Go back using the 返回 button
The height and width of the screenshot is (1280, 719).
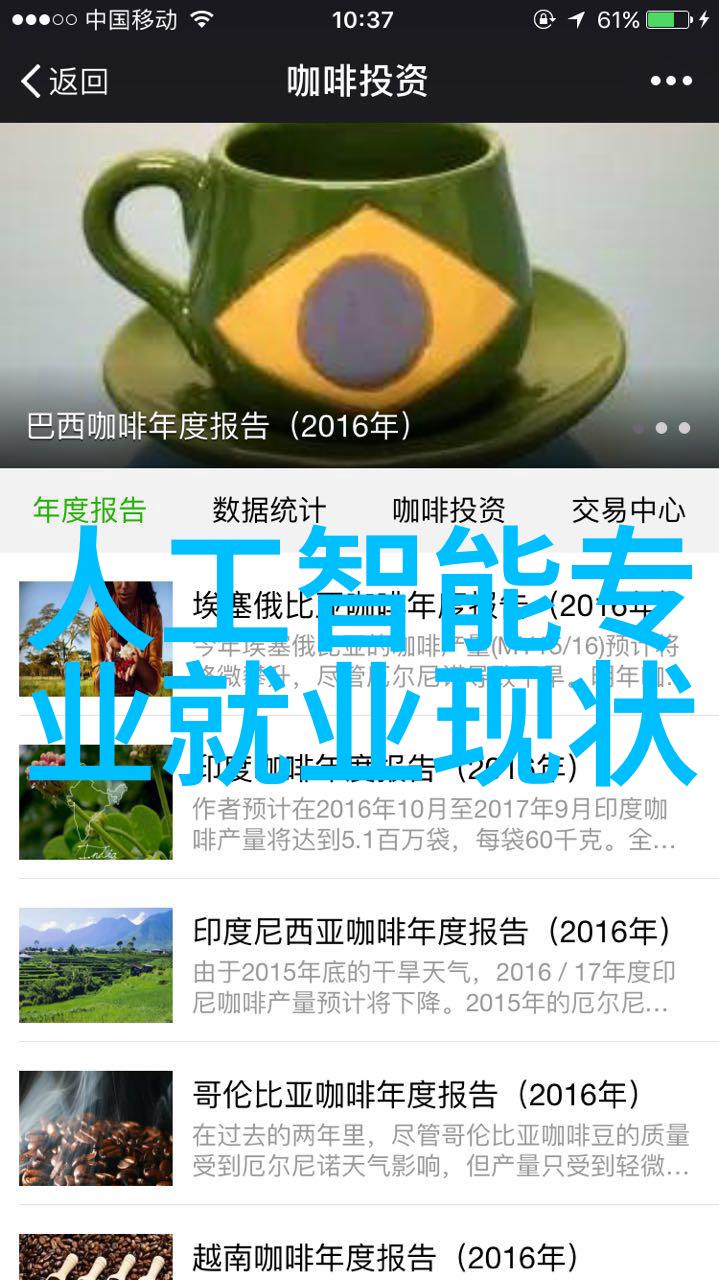[65, 81]
